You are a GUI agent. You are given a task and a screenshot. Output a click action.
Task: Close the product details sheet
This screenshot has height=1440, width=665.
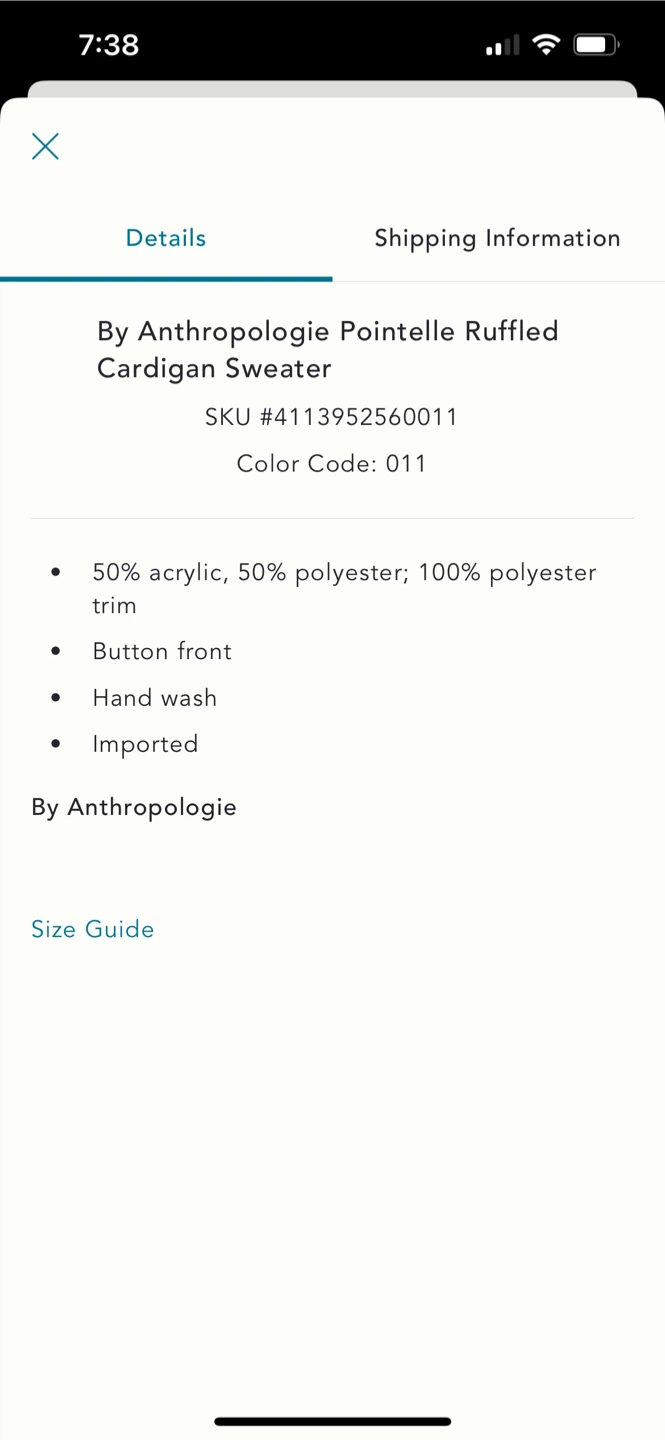(x=45, y=146)
